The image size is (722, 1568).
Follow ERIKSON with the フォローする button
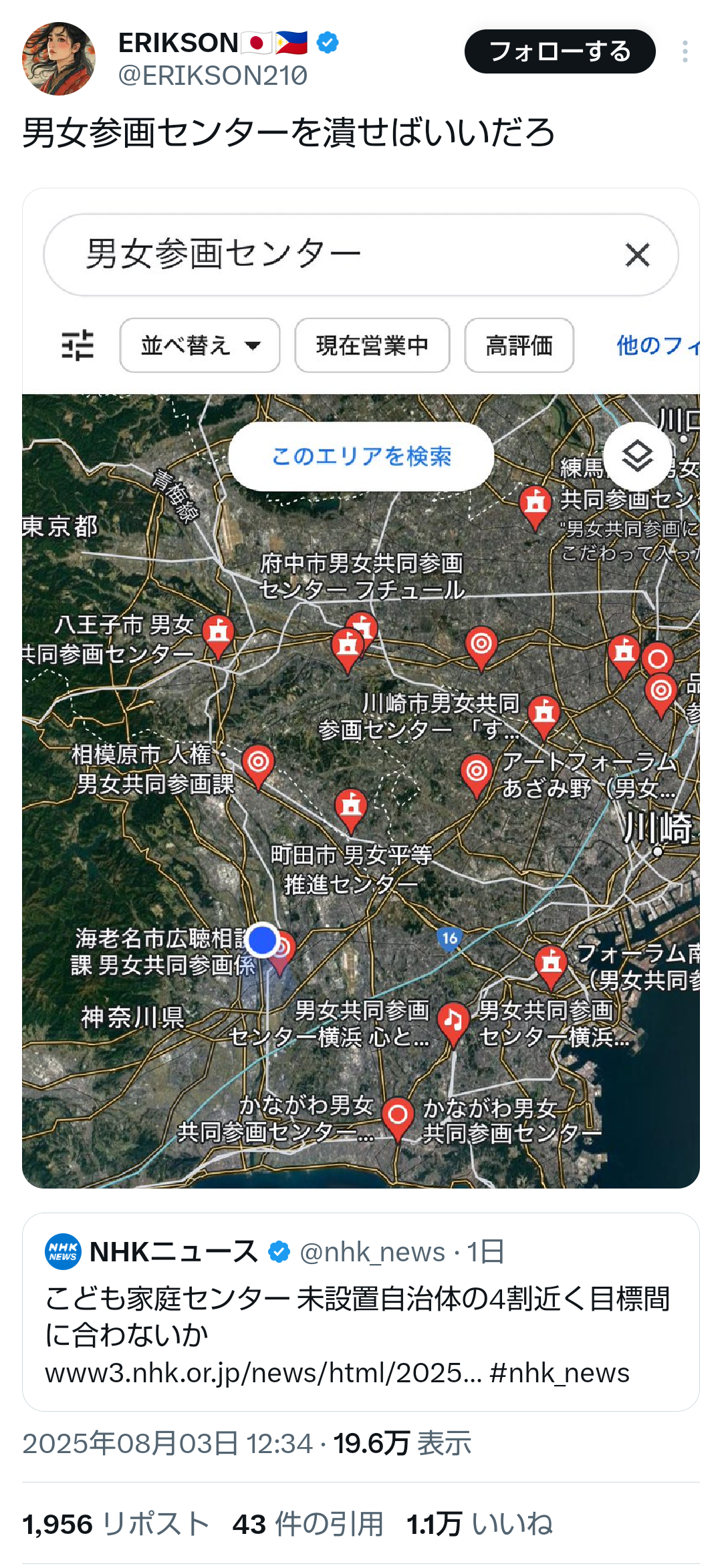coord(560,51)
